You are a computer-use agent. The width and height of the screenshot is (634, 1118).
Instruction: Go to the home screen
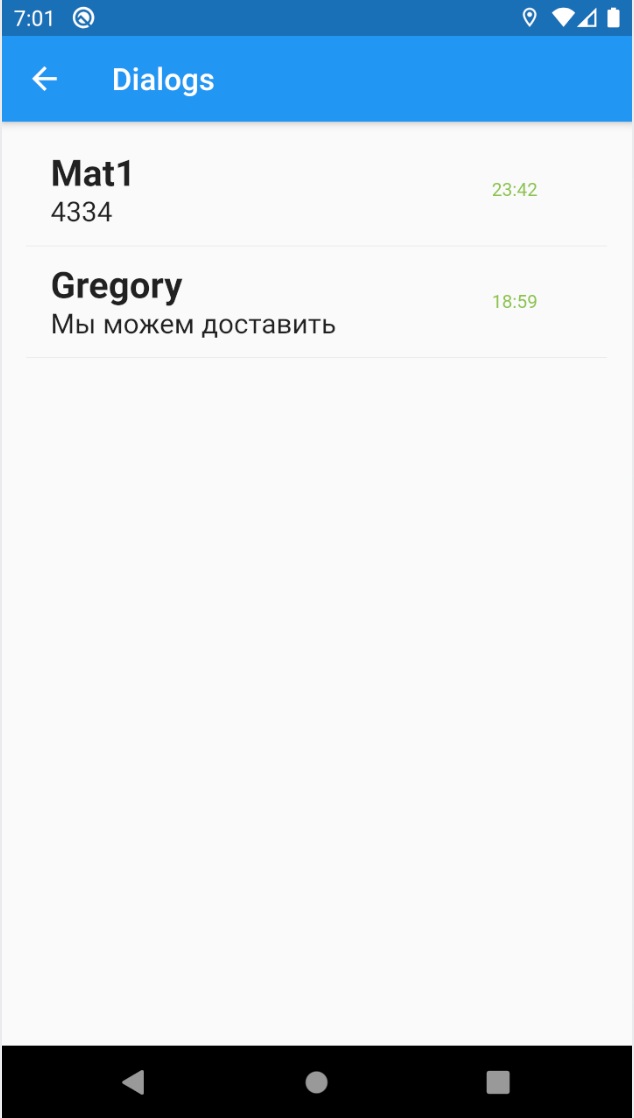coord(317,1082)
